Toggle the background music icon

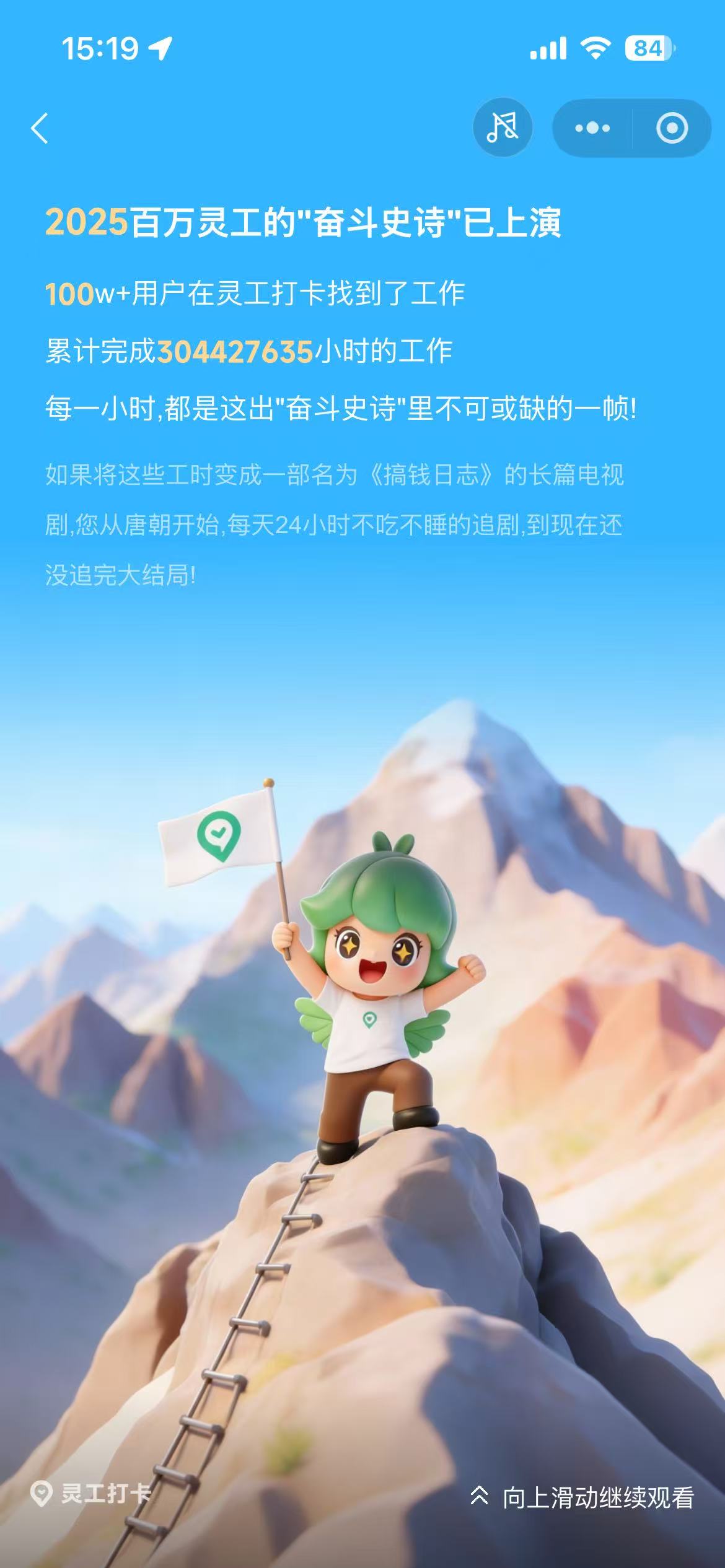pyautogui.click(x=503, y=128)
